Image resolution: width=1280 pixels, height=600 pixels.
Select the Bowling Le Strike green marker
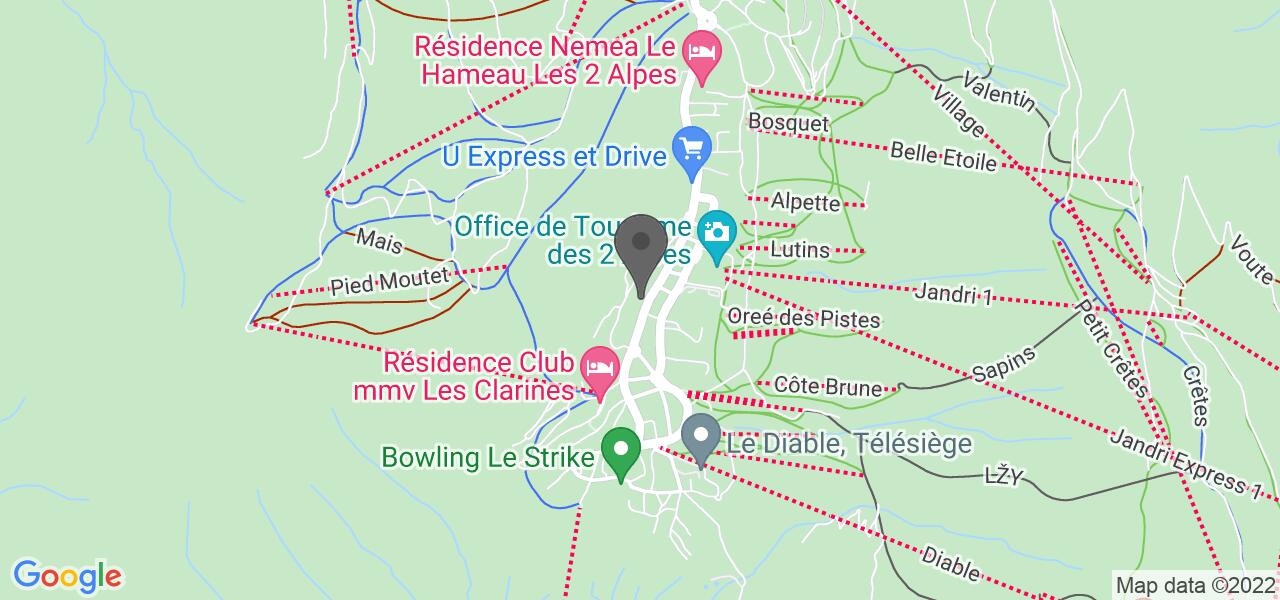point(620,449)
